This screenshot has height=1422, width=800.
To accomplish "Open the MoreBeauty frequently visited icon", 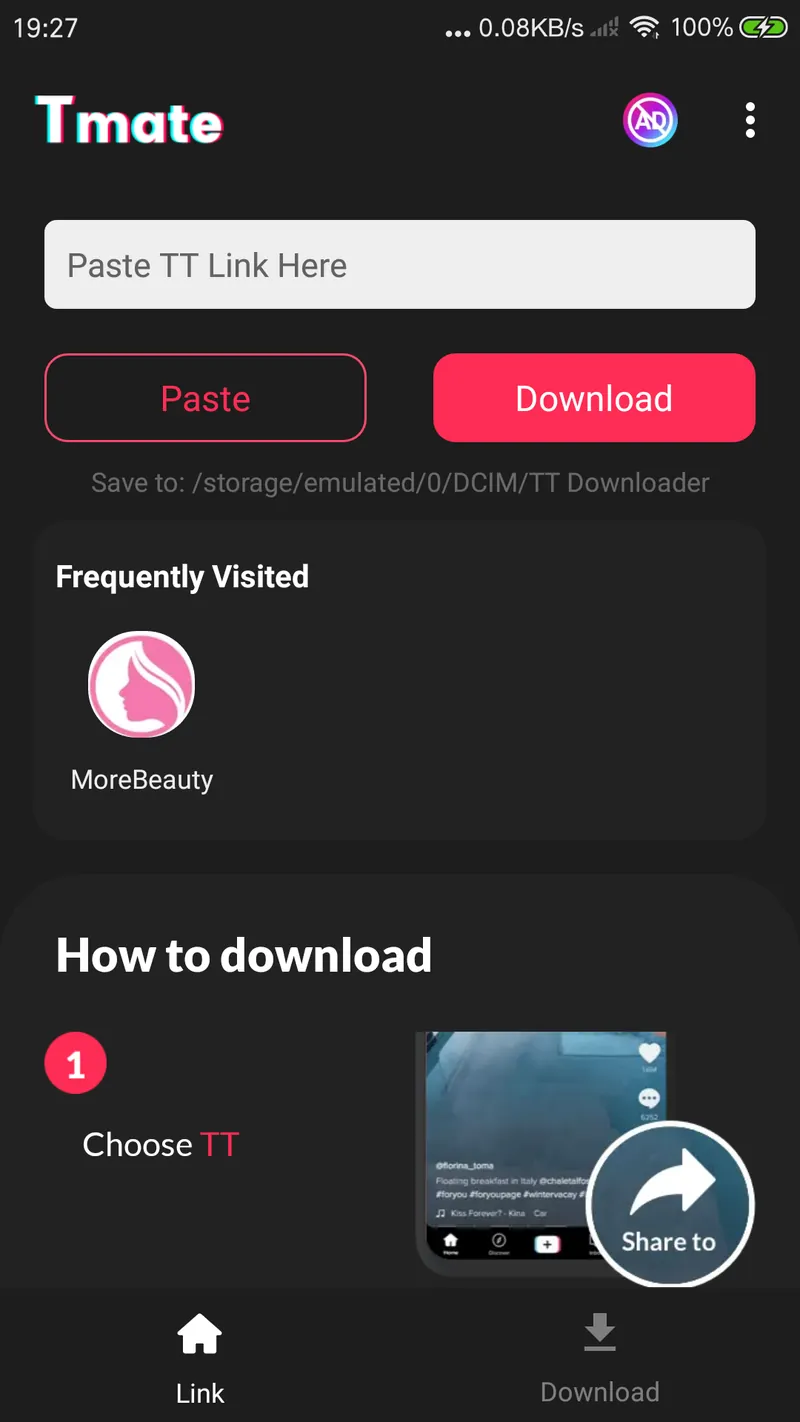I will [x=141, y=684].
